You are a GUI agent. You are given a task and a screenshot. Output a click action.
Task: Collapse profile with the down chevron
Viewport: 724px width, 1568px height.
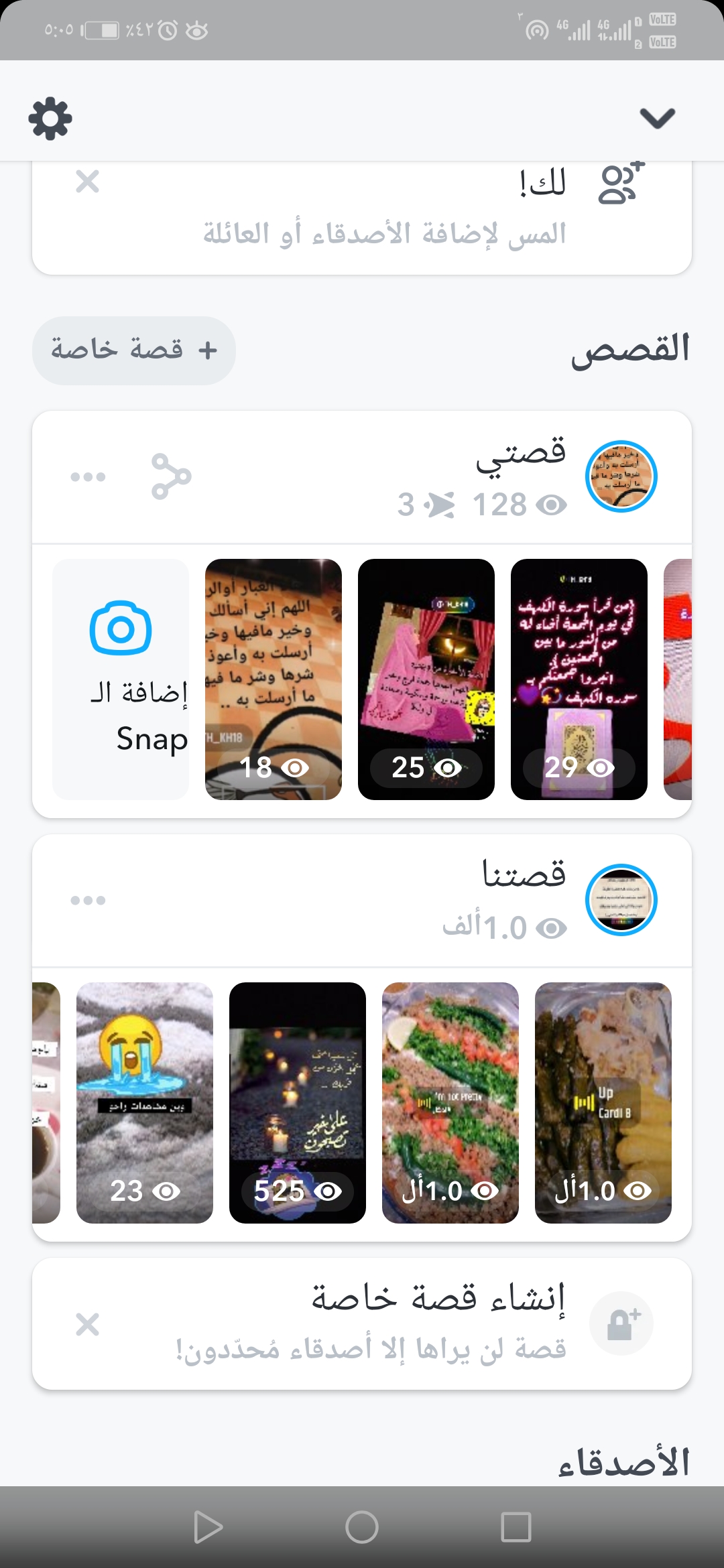(x=657, y=118)
